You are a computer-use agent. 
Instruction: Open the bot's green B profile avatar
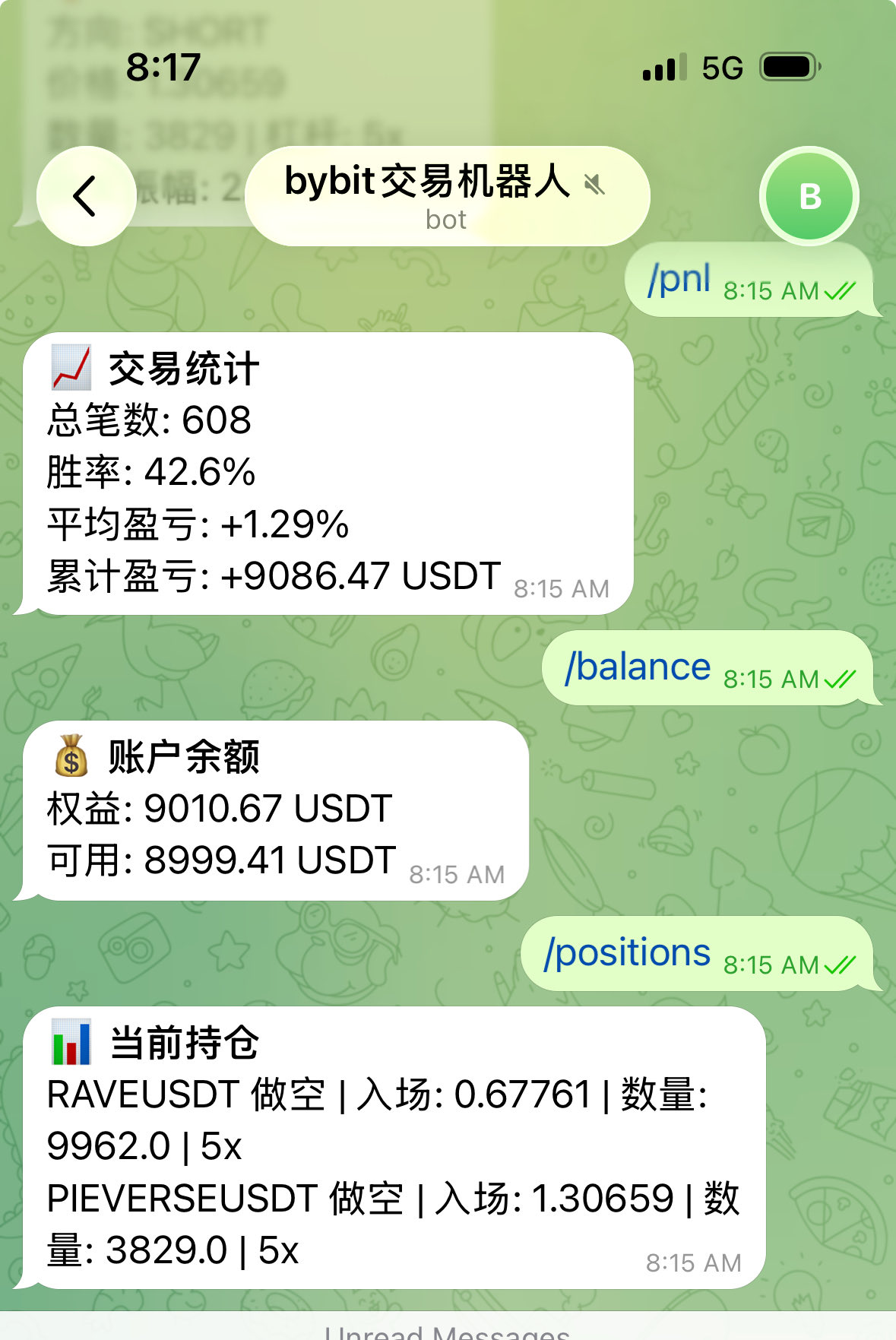tap(809, 196)
